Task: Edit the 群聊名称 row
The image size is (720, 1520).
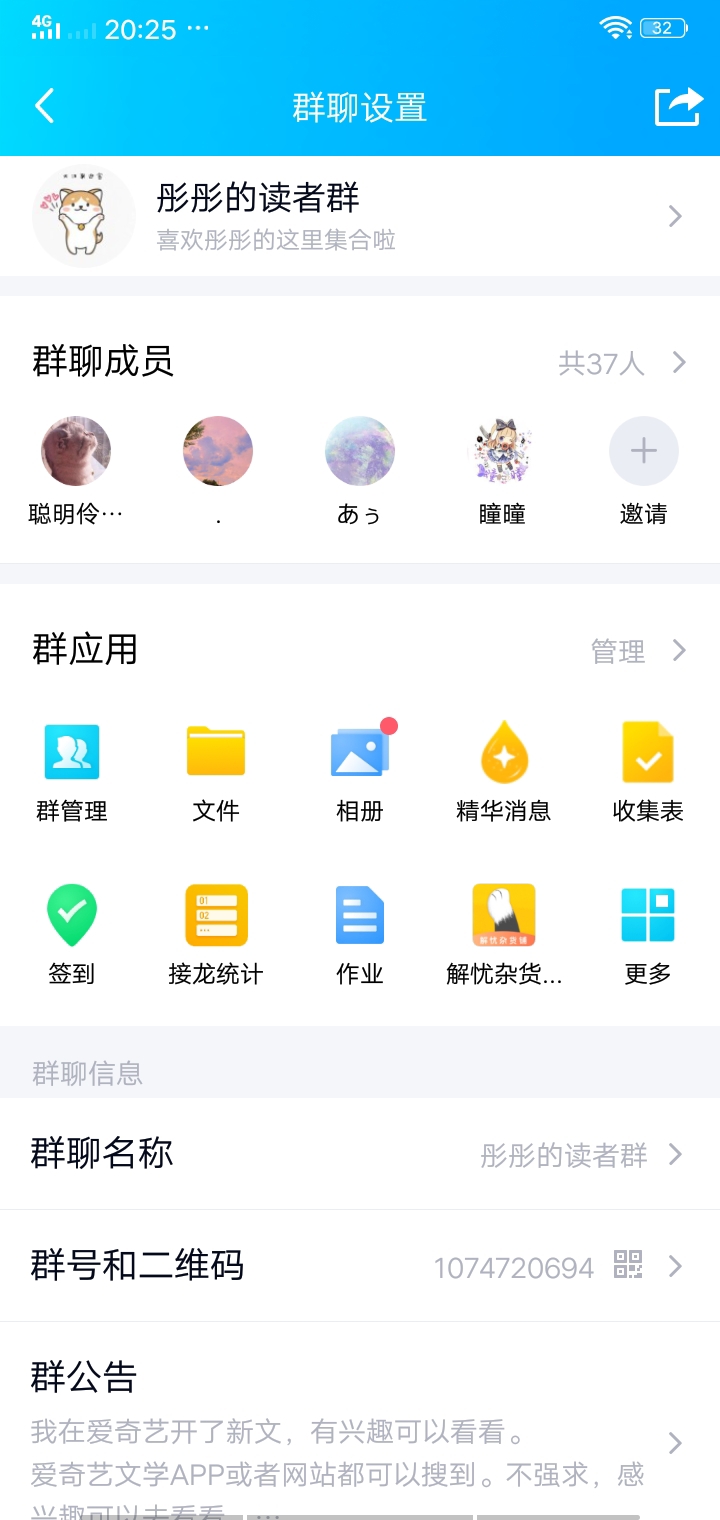Action: click(360, 1154)
